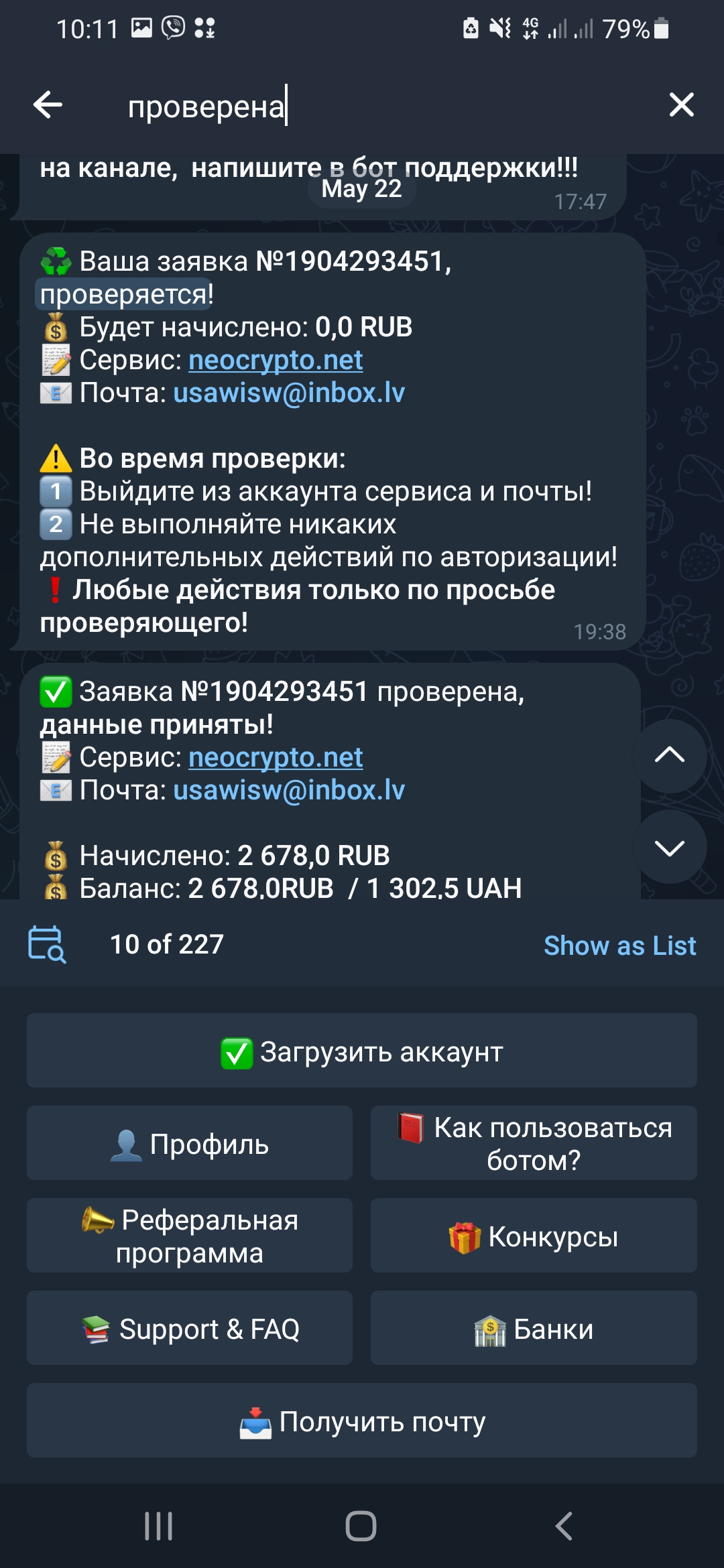The width and height of the screenshot is (724, 1568).
Task: Open Банки
Action: click(534, 1328)
